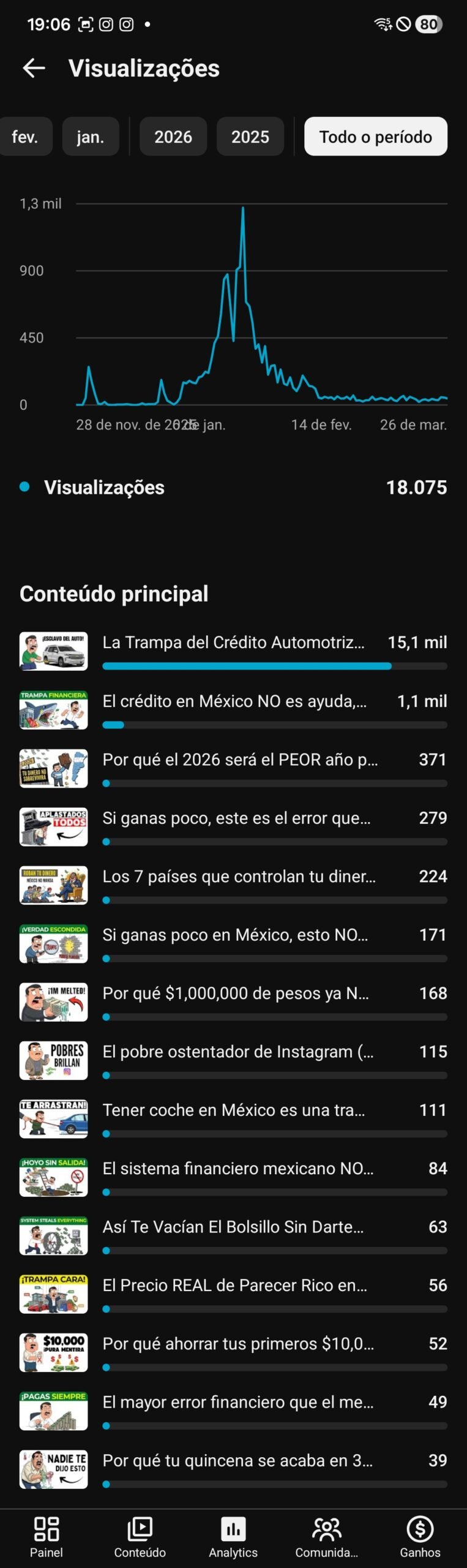467x1568 pixels.
Task: View Por qué el 2026 será el PEOR
Action: coord(240,759)
